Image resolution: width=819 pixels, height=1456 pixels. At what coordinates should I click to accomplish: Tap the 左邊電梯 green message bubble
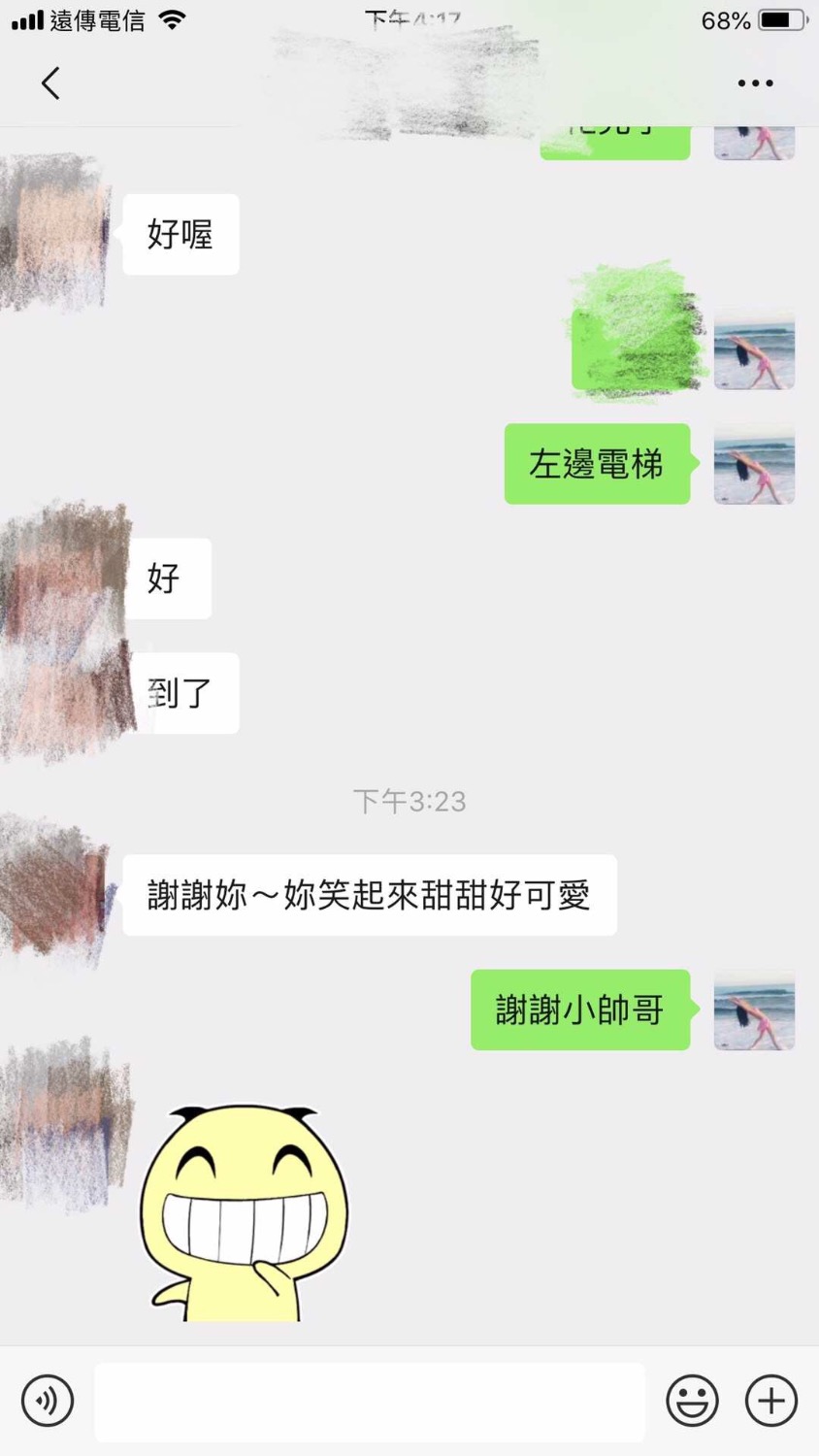pyautogui.click(x=596, y=464)
